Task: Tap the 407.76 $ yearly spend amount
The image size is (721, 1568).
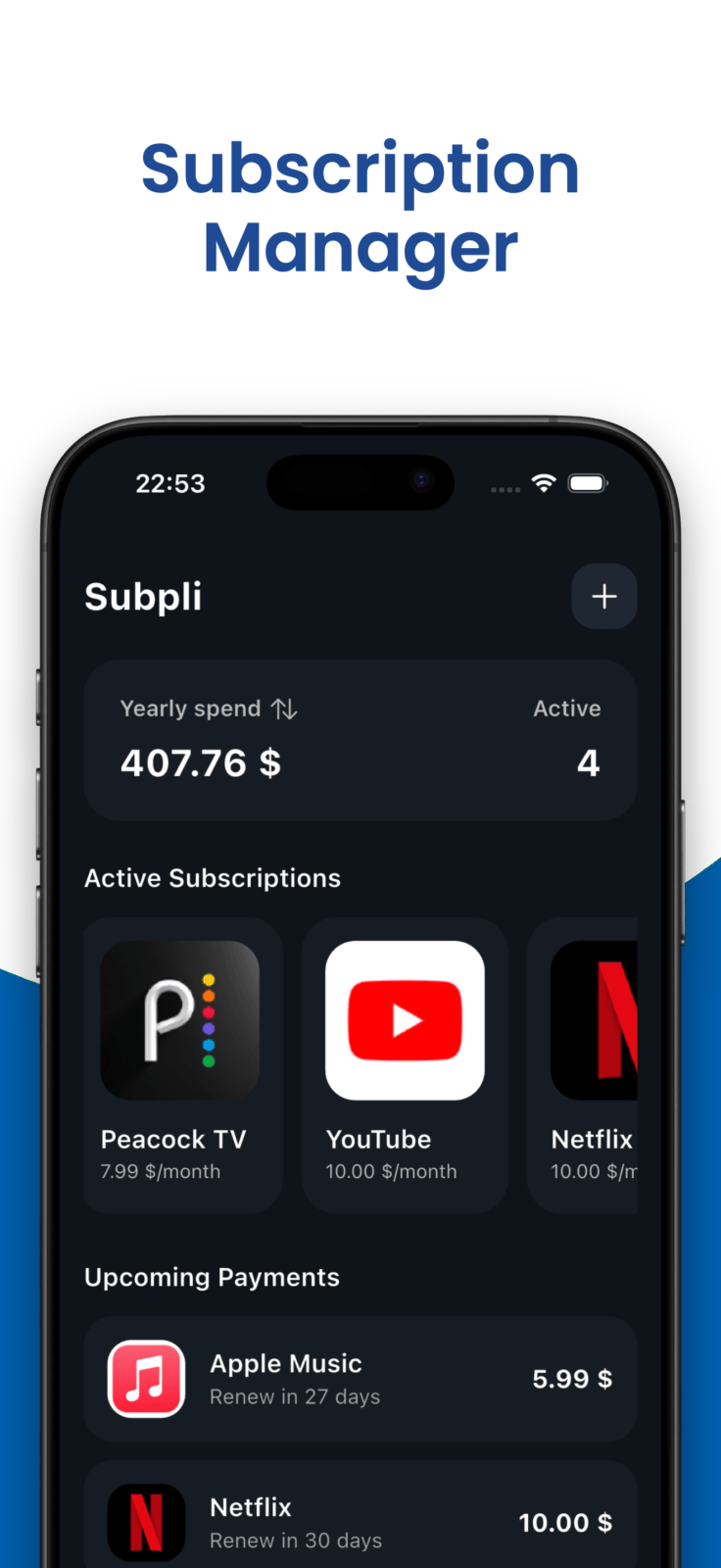Action: tap(200, 763)
